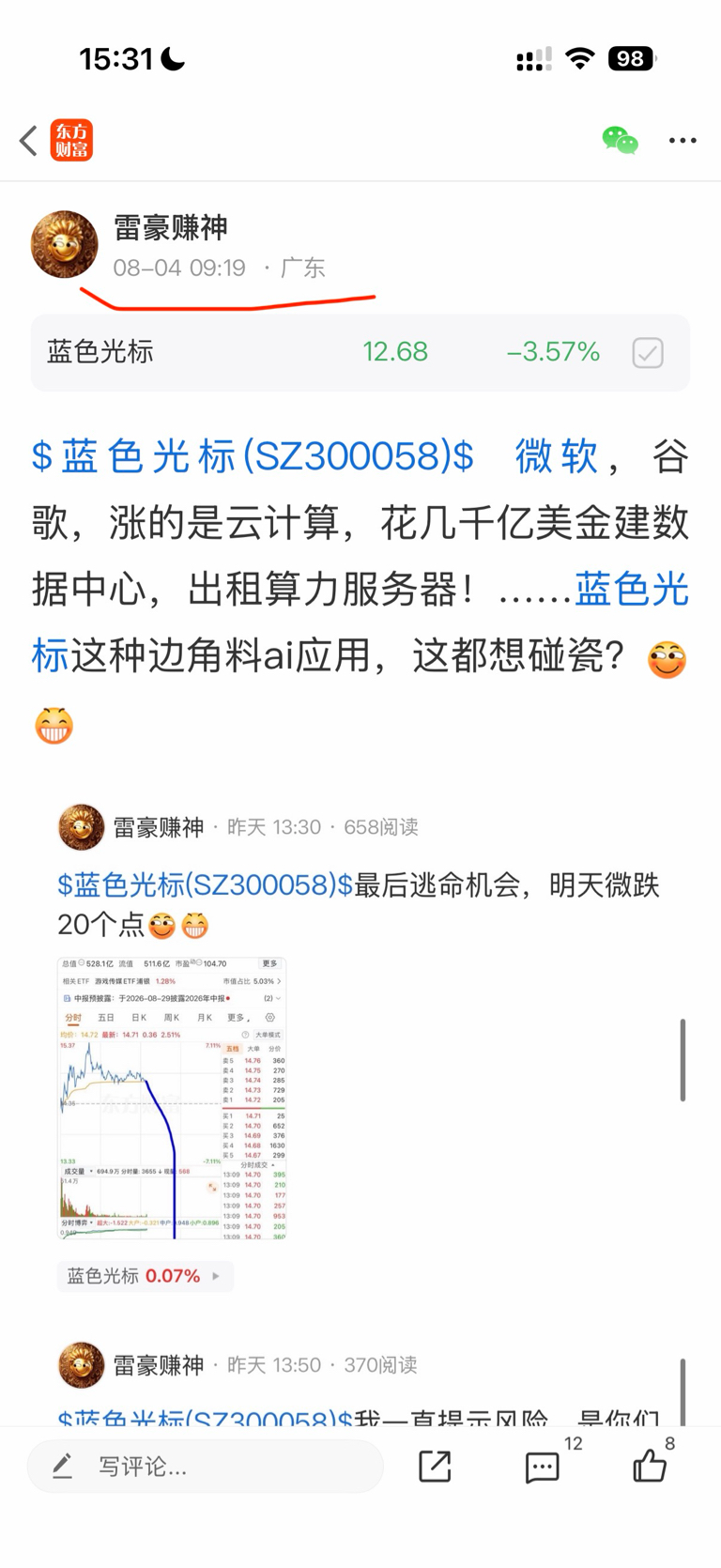721x1568 pixels.
Task: Share this post to WeChat
Action: coord(620,141)
